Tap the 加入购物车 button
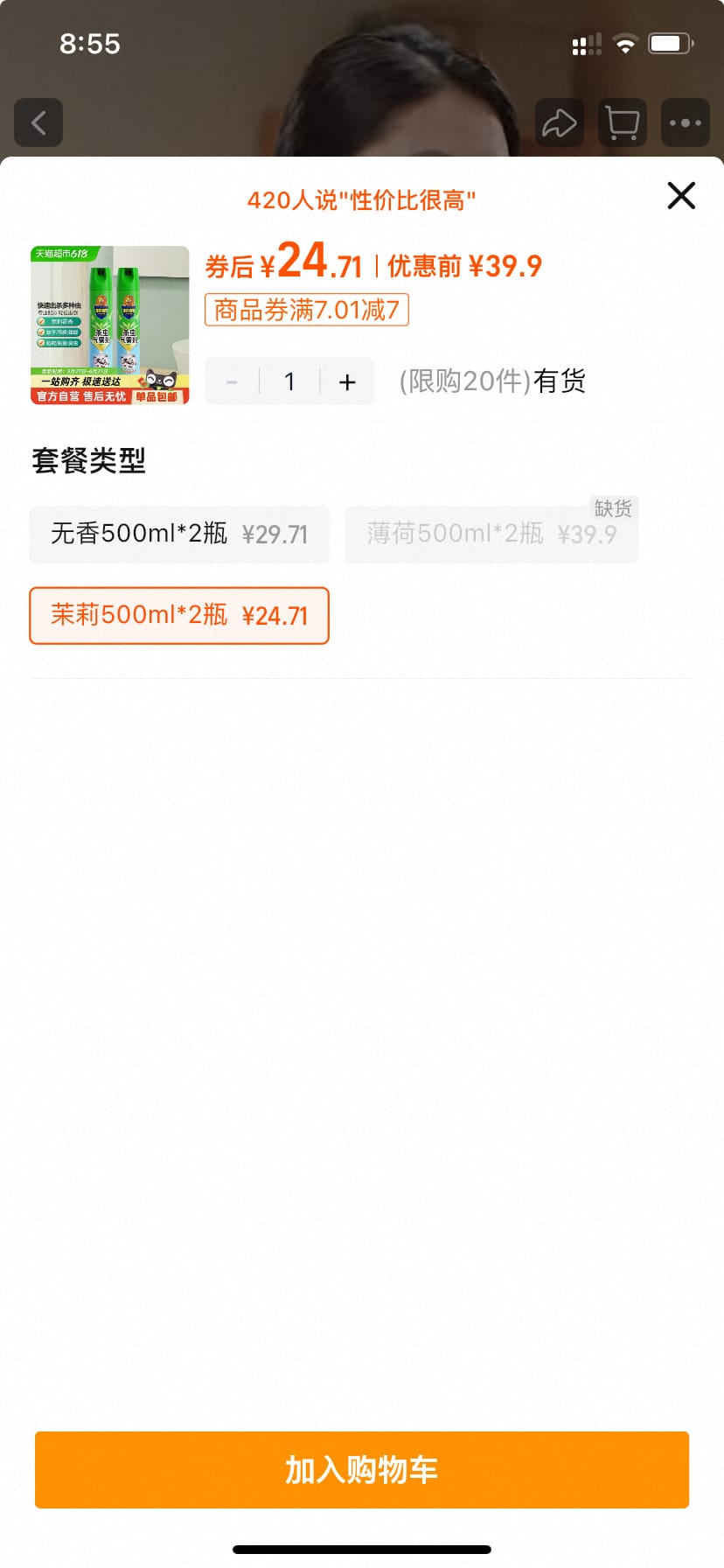The width and height of the screenshot is (724, 1568). (x=362, y=1470)
